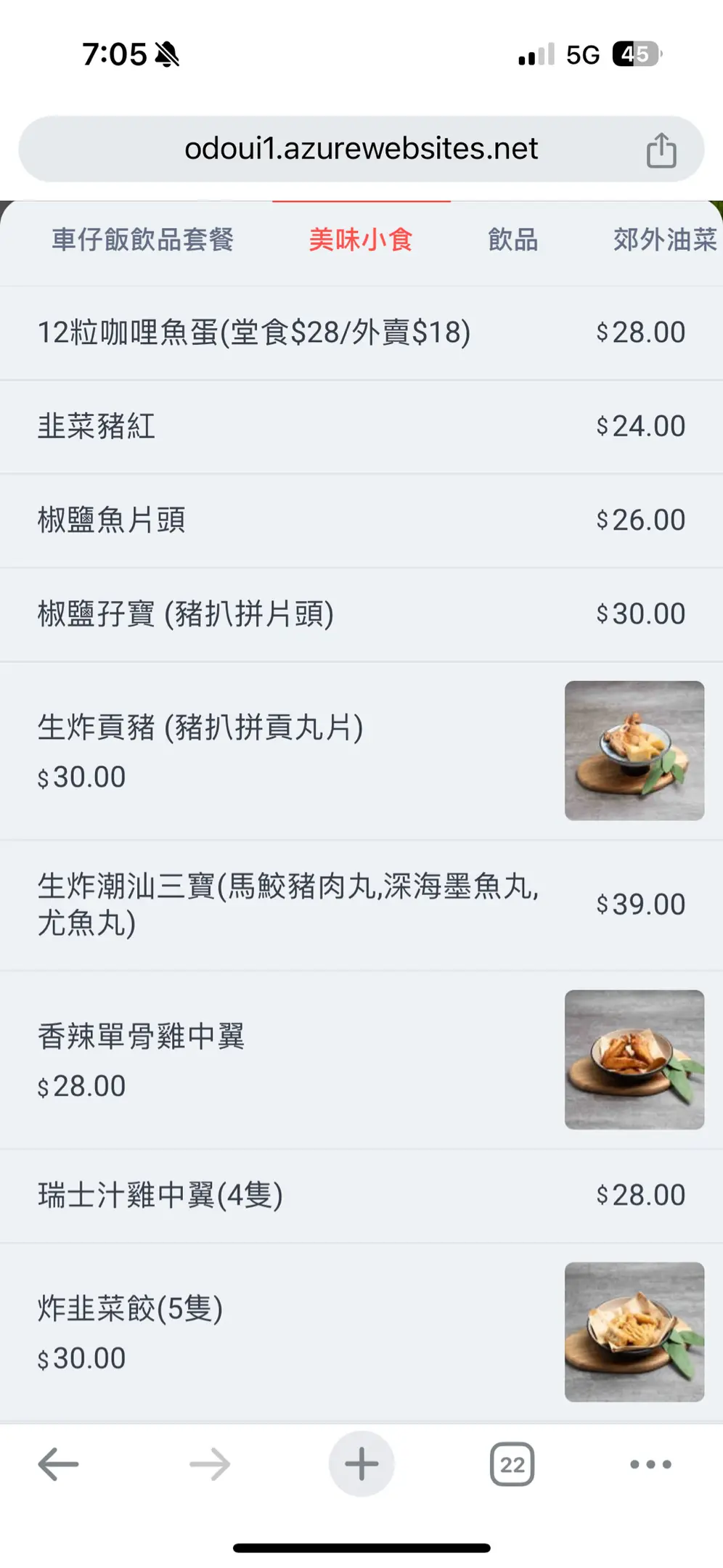This screenshot has height=1568, width=723.
Task: Open a new browser tab
Action: [x=361, y=1463]
